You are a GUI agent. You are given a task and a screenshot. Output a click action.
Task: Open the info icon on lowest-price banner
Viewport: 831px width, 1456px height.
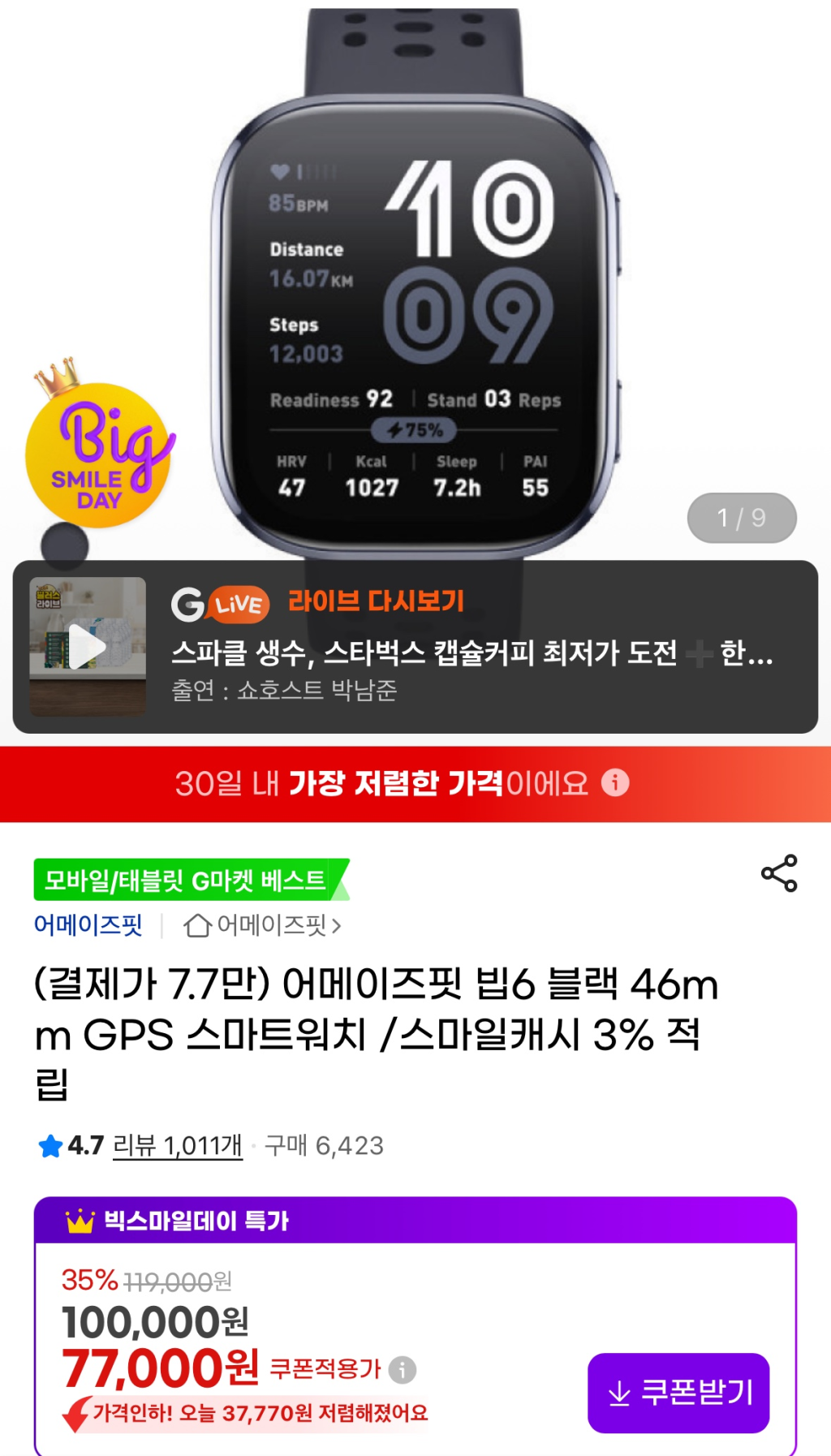pos(615,782)
